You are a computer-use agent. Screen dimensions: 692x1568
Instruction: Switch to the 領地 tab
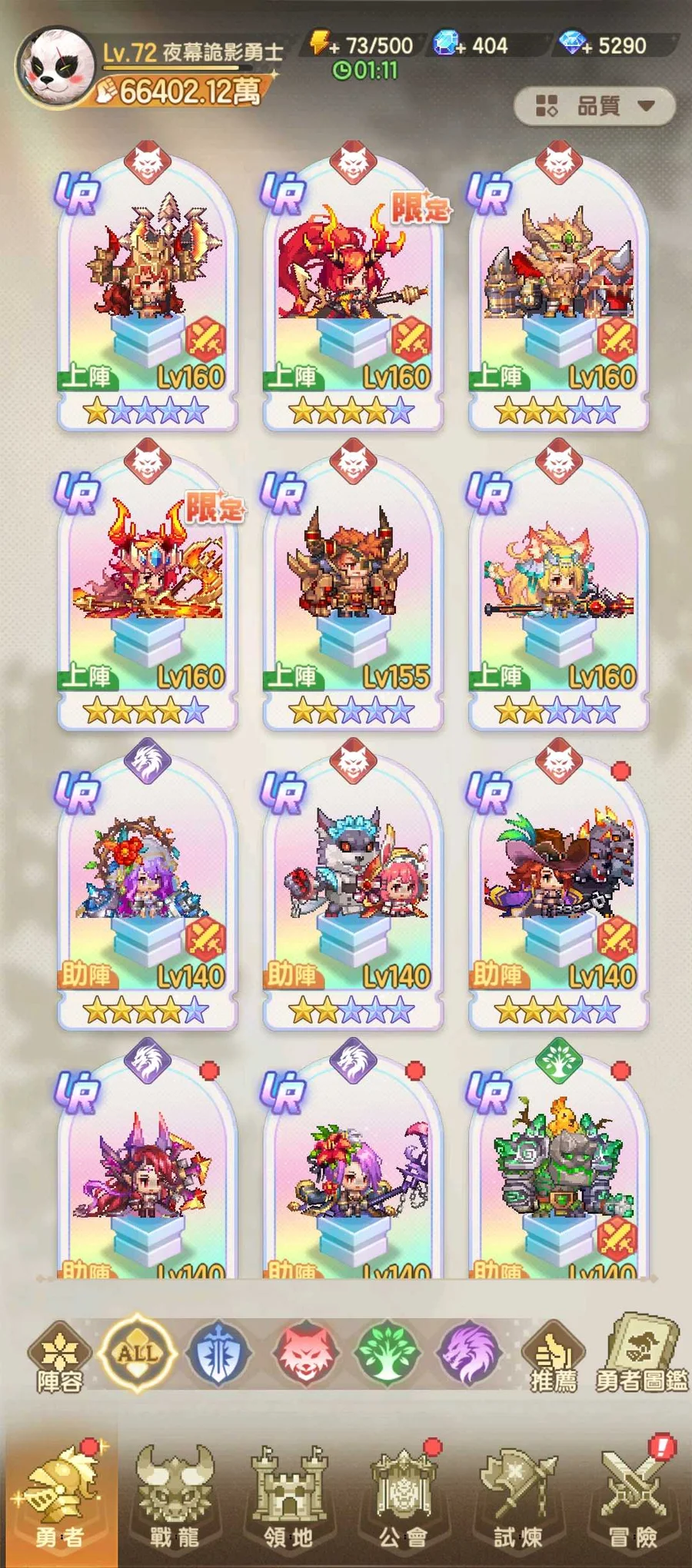(288, 1499)
